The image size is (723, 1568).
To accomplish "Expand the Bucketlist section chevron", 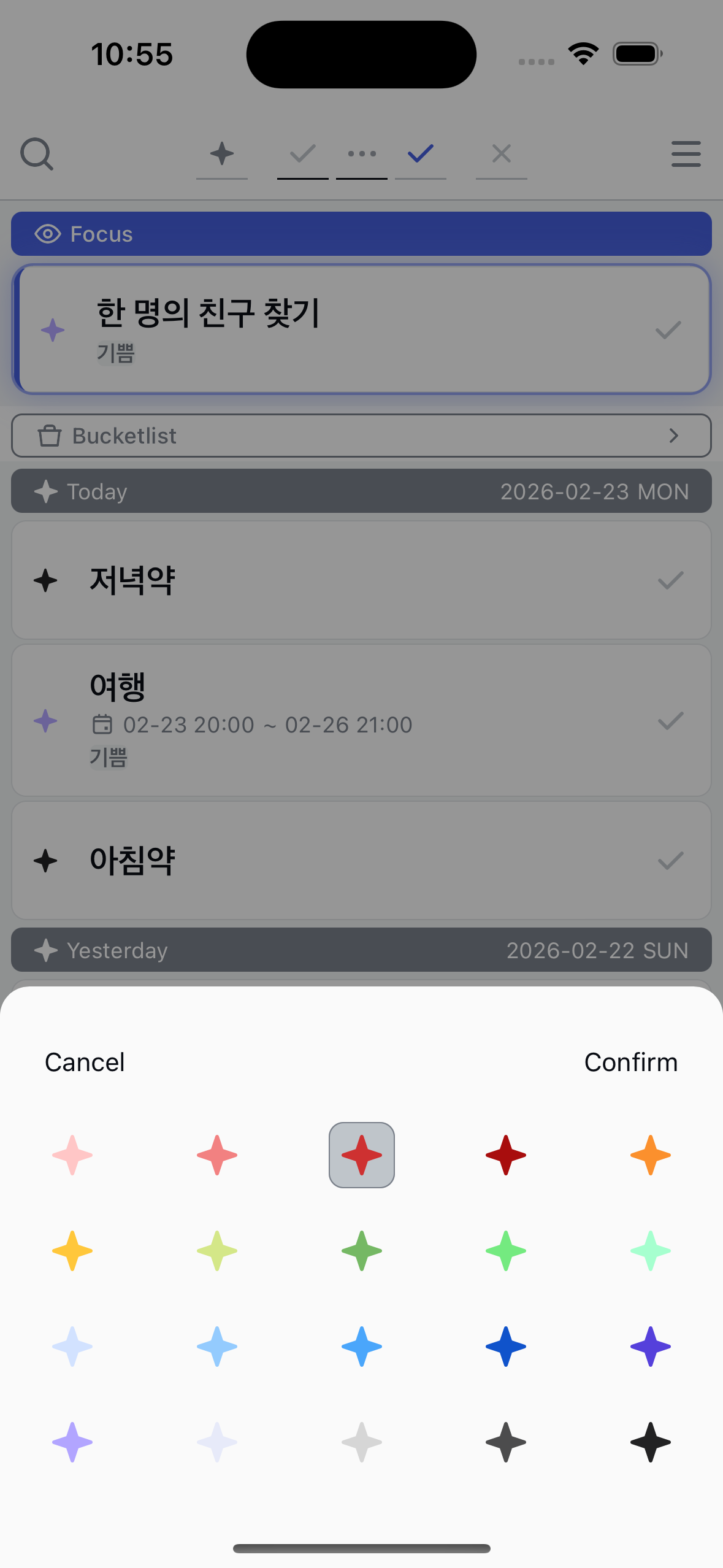I will (x=674, y=436).
